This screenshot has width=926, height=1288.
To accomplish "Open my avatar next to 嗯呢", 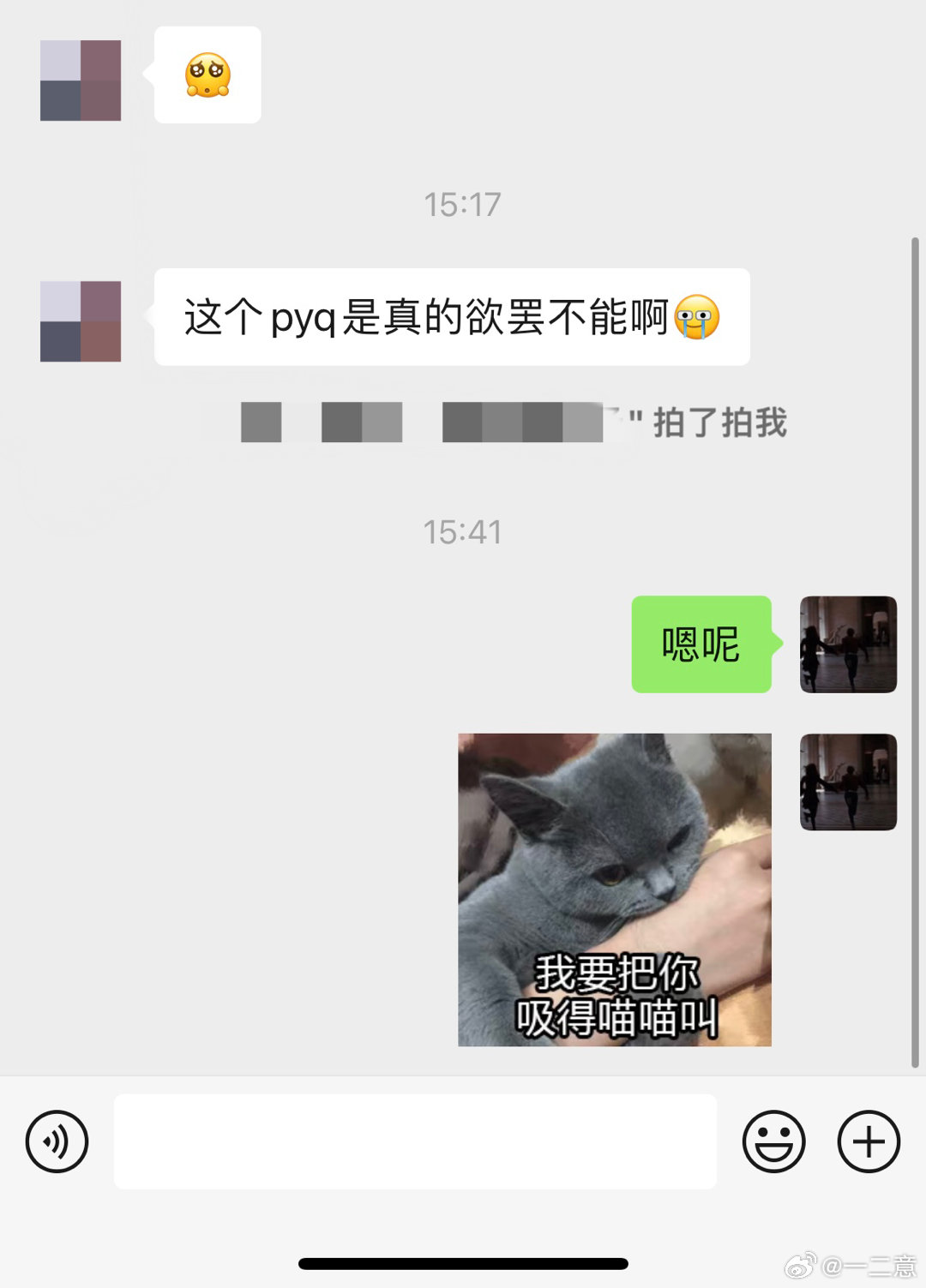I will coord(848,644).
